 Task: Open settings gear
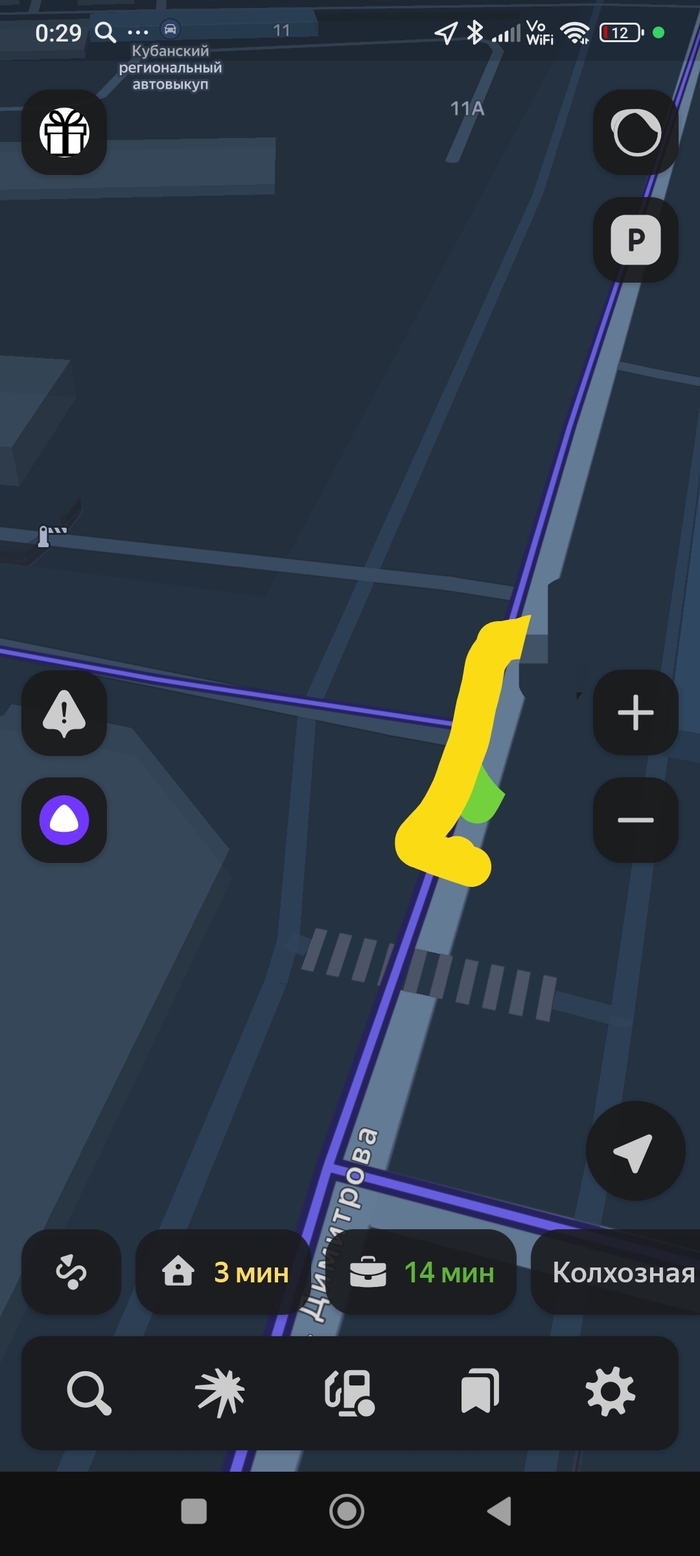(x=610, y=1392)
